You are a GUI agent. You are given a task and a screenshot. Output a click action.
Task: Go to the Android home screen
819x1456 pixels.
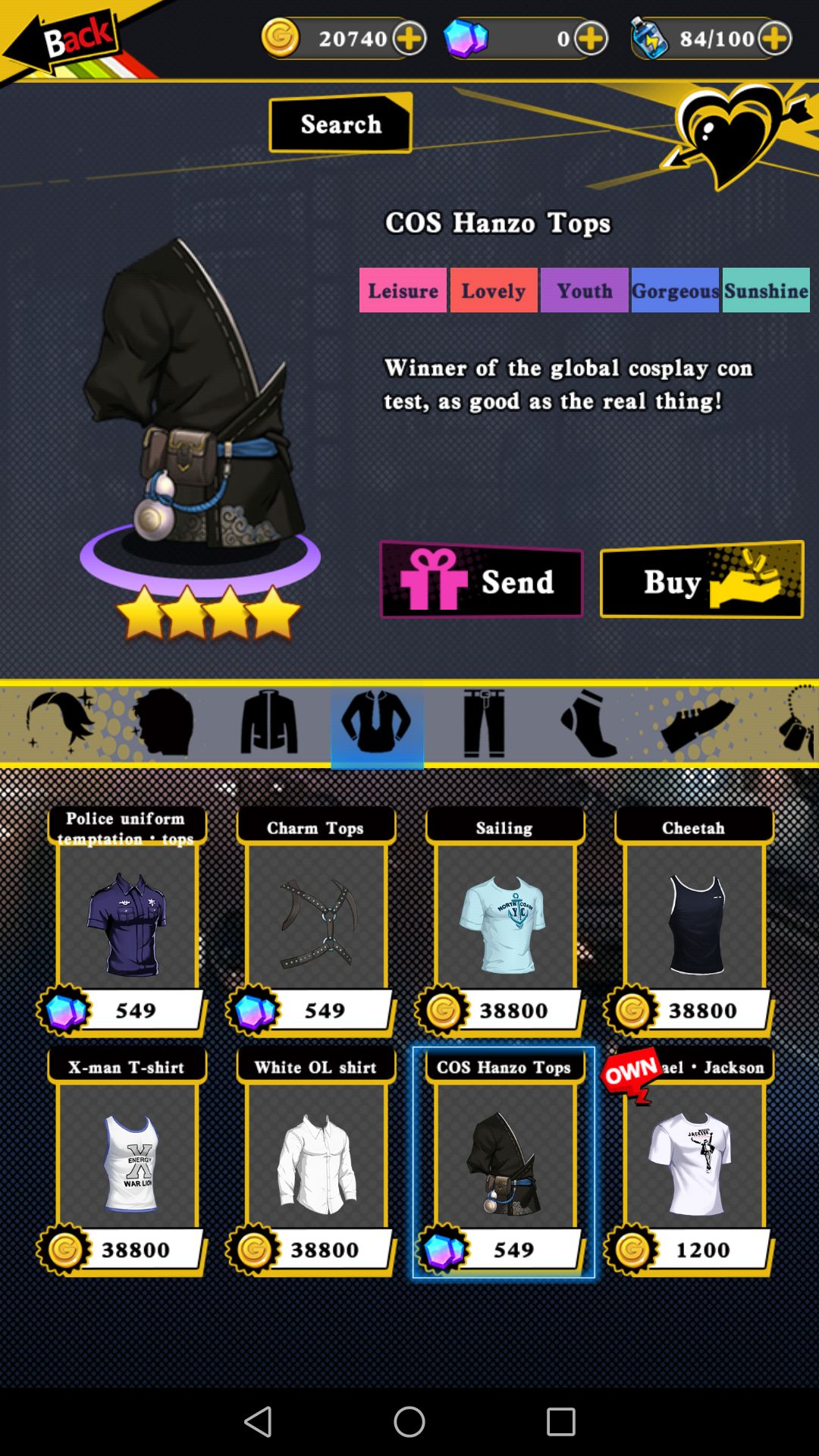409,1422
